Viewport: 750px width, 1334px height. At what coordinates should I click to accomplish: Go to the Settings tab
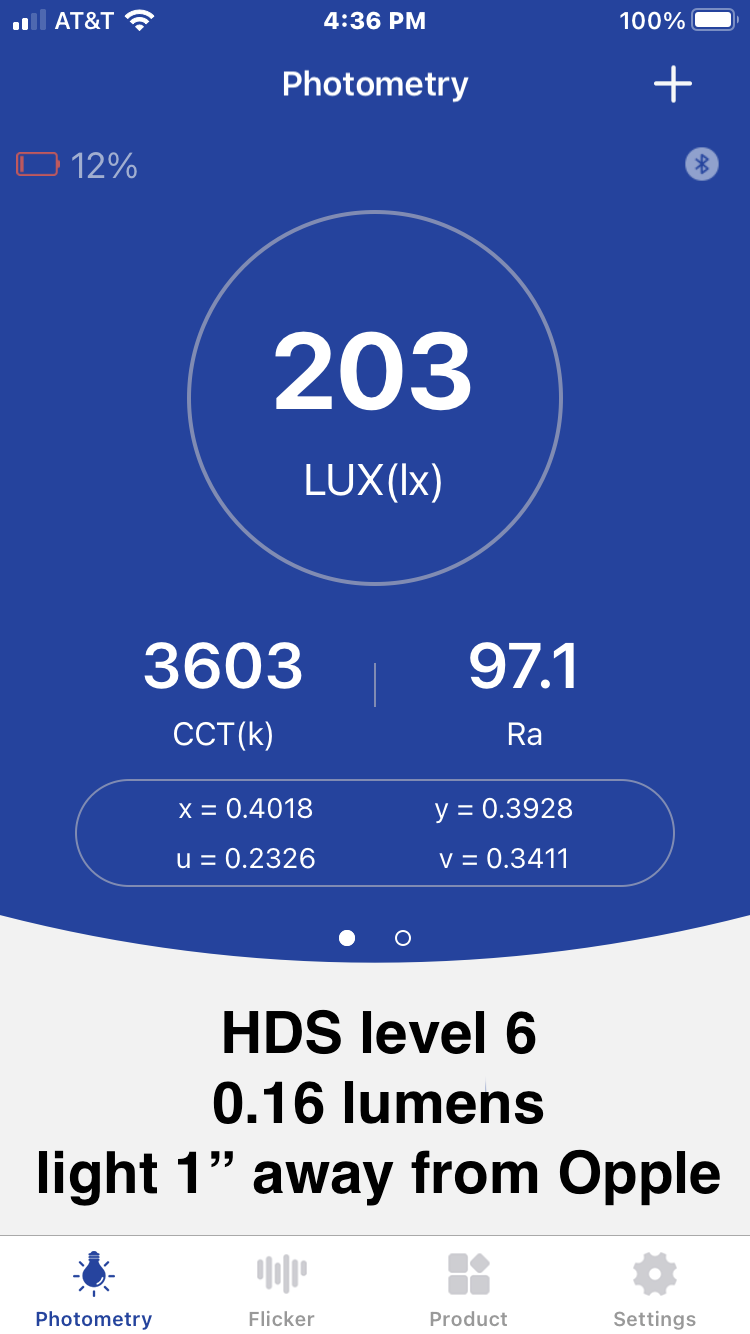tap(655, 1290)
